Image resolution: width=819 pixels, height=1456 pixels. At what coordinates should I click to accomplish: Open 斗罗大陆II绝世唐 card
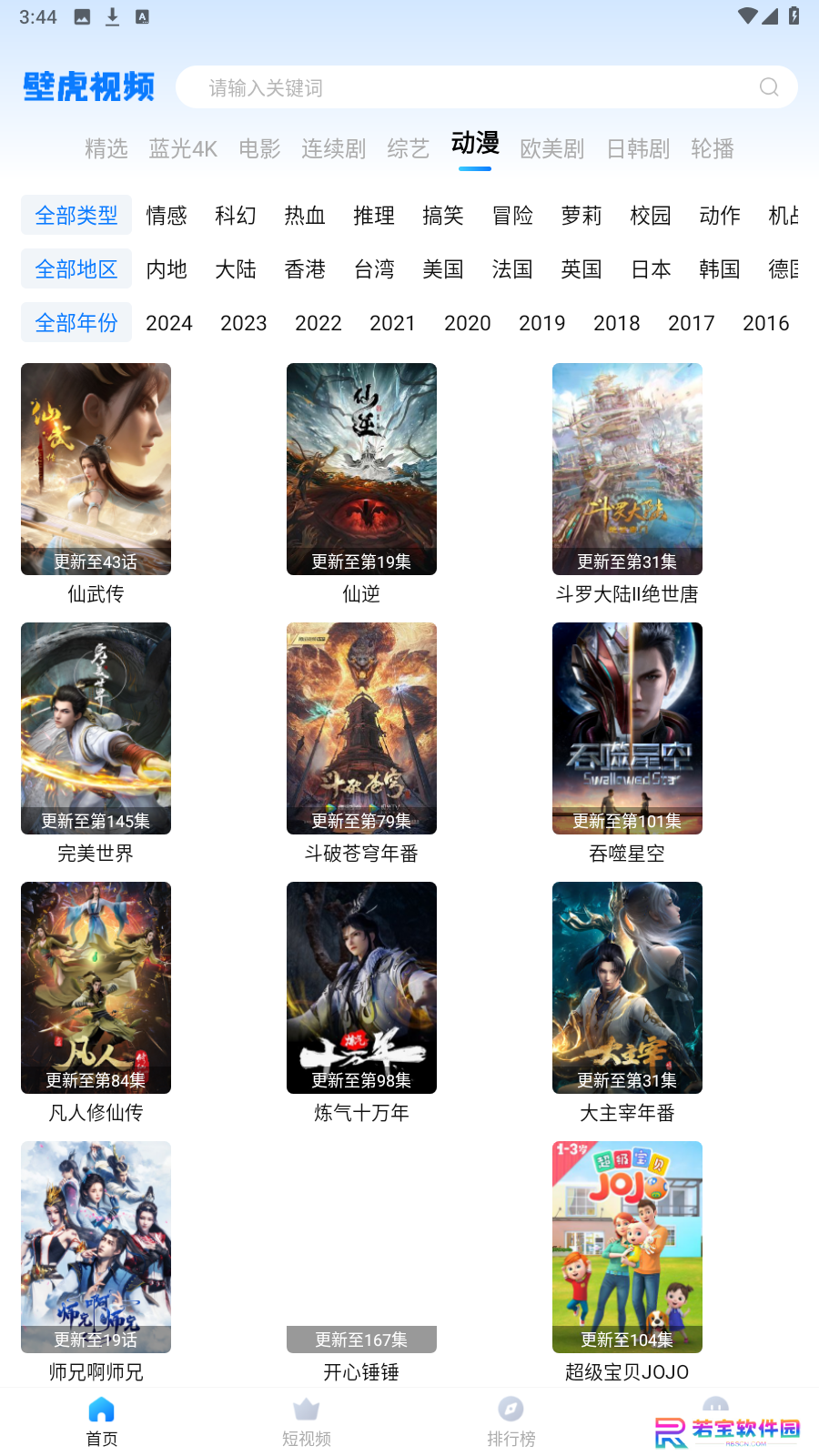point(627,484)
